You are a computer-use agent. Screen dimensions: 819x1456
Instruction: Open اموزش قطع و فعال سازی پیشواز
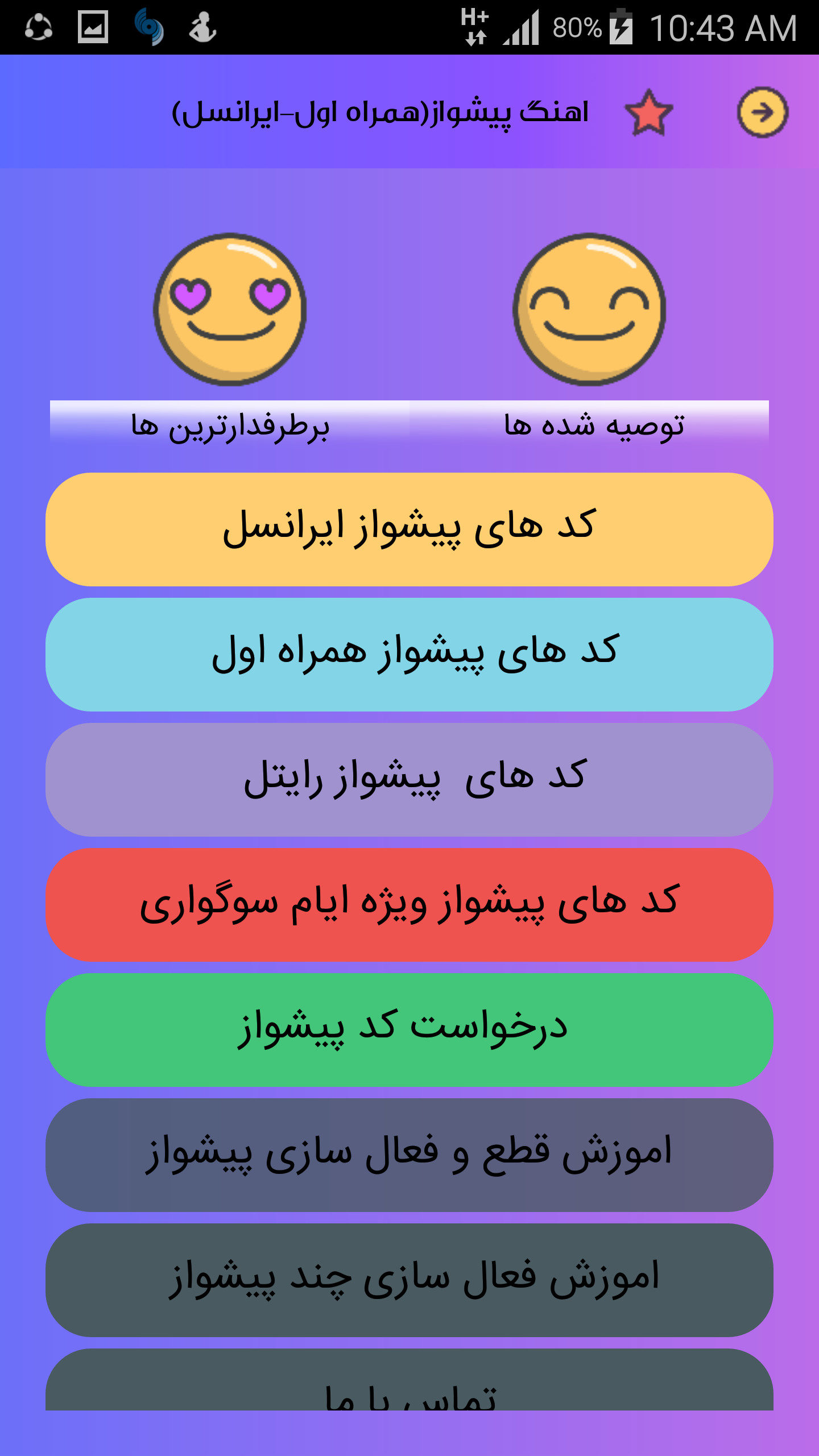pyautogui.click(x=409, y=1155)
